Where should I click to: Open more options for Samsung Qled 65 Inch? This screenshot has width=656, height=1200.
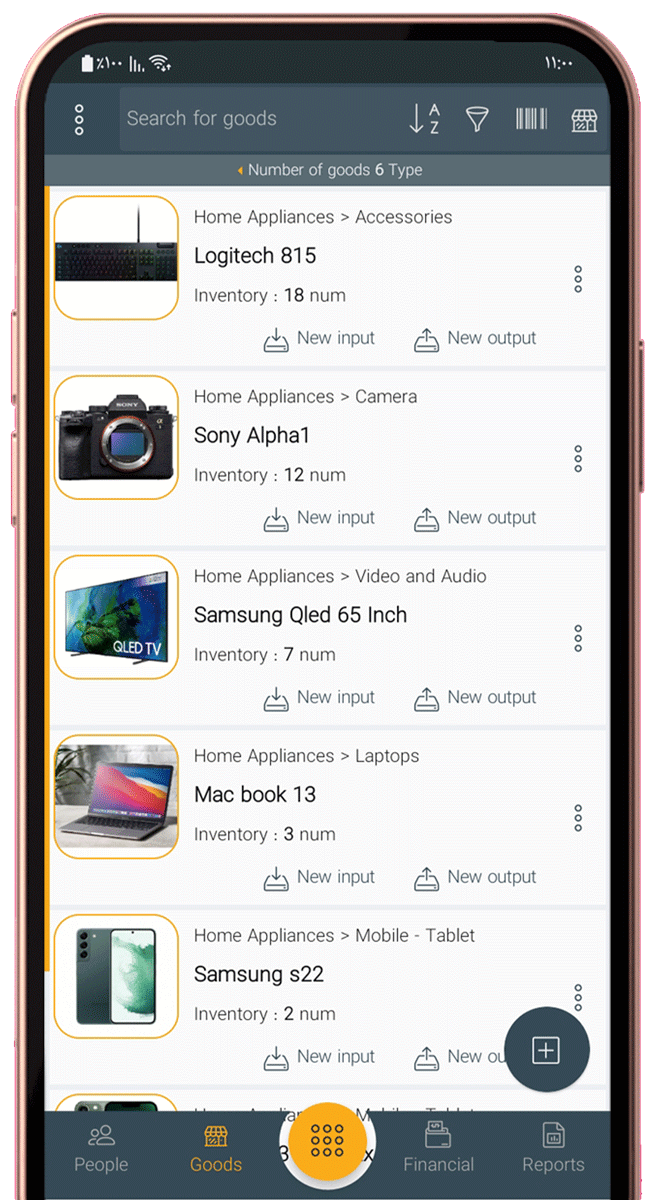tap(578, 638)
